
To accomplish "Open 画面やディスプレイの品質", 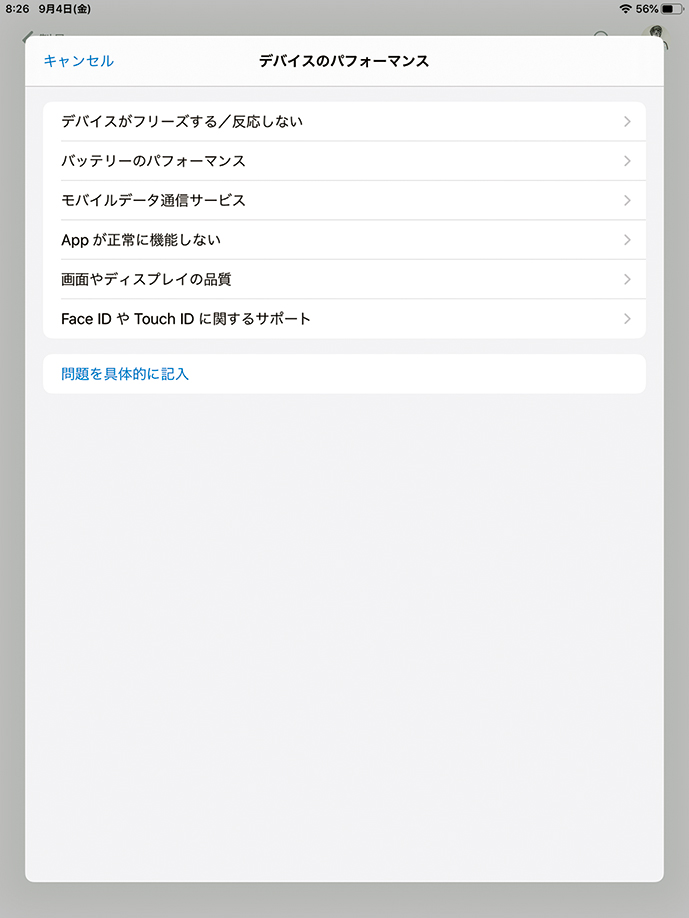I will click(x=344, y=279).
